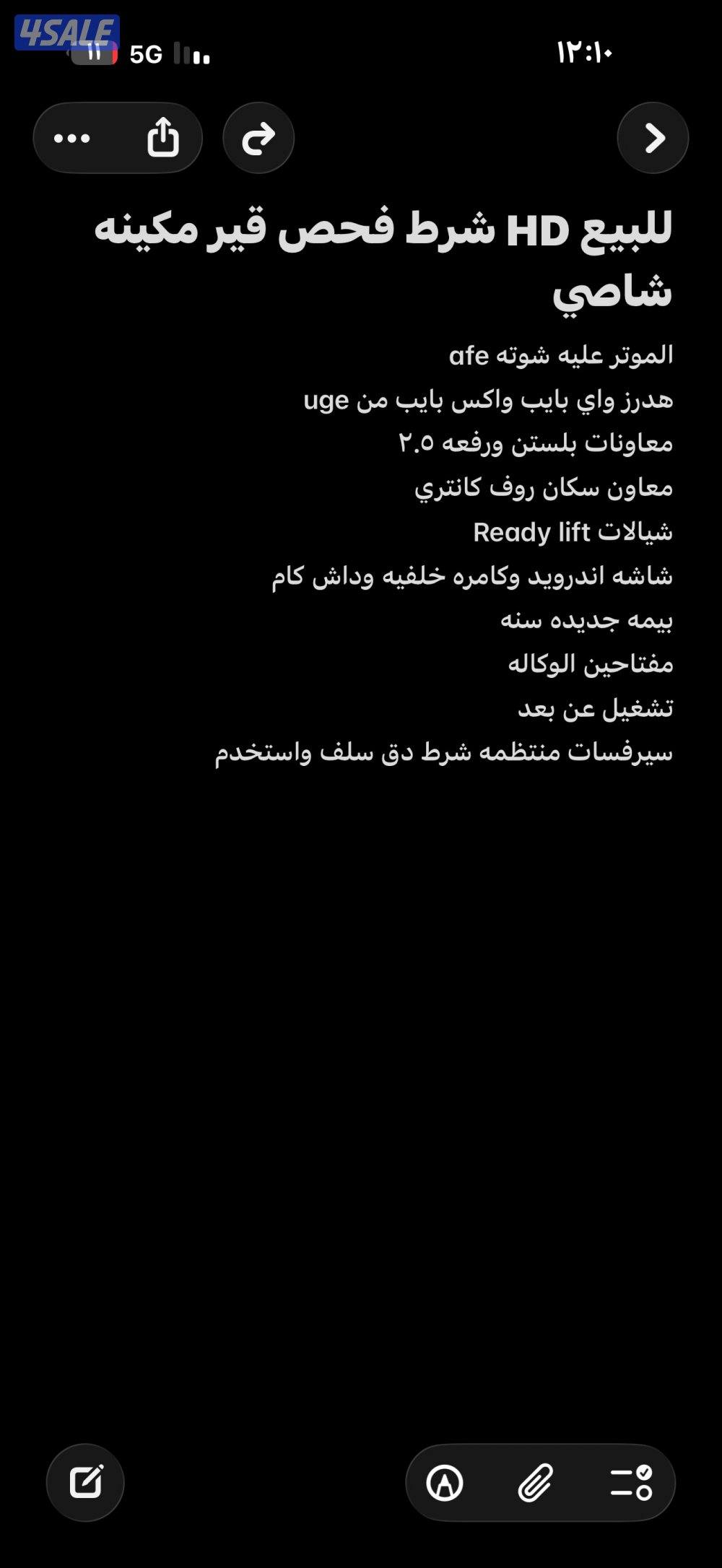Open the ellipsis more-options menu
Image resolution: width=722 pixels, height=1568 pixels.
(73, 137)
